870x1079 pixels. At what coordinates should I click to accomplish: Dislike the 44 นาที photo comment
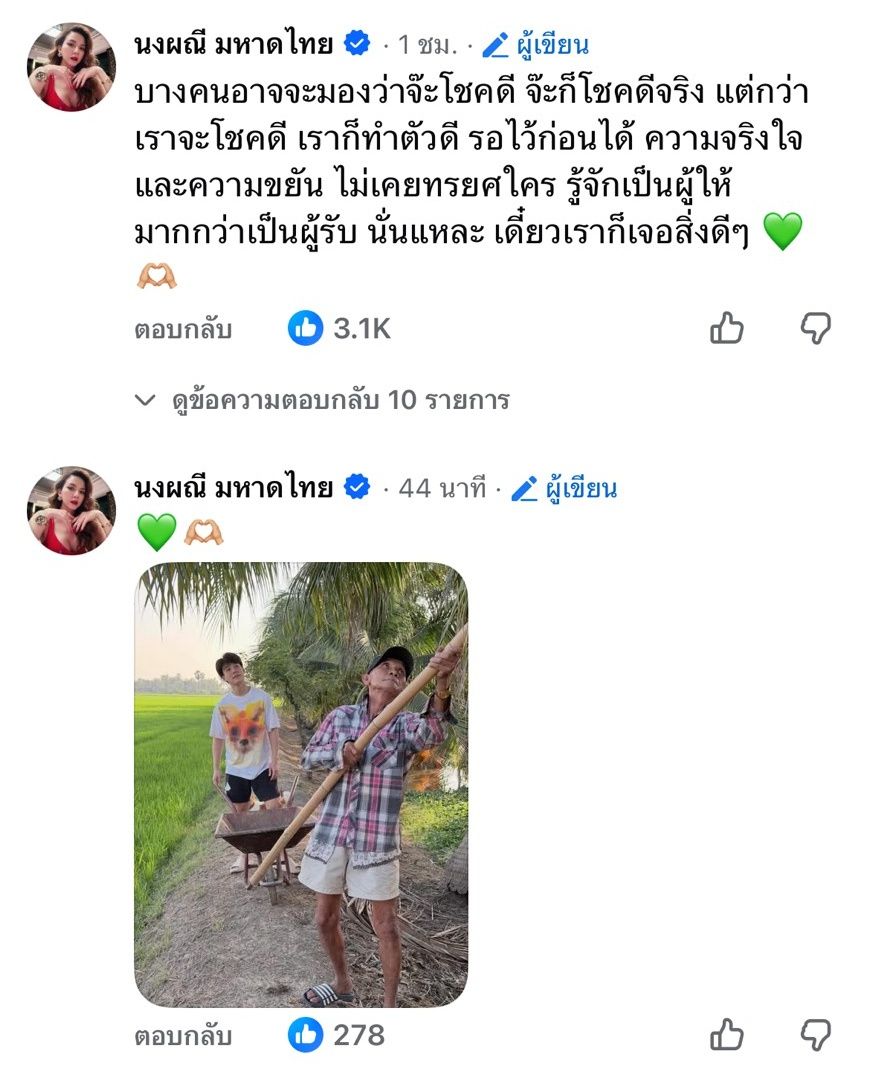pos(816,1034)
